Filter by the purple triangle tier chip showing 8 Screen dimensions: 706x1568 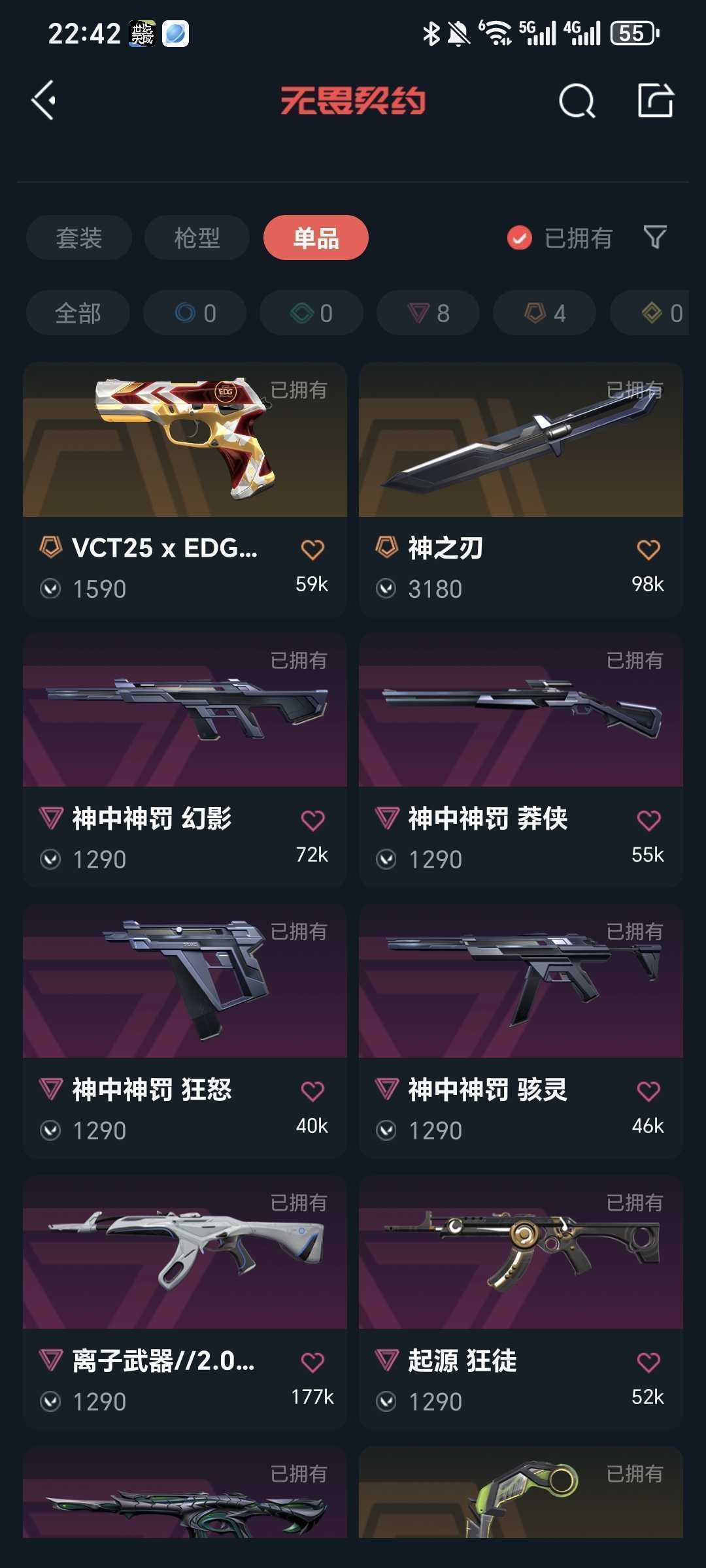(x=428, y=313)
